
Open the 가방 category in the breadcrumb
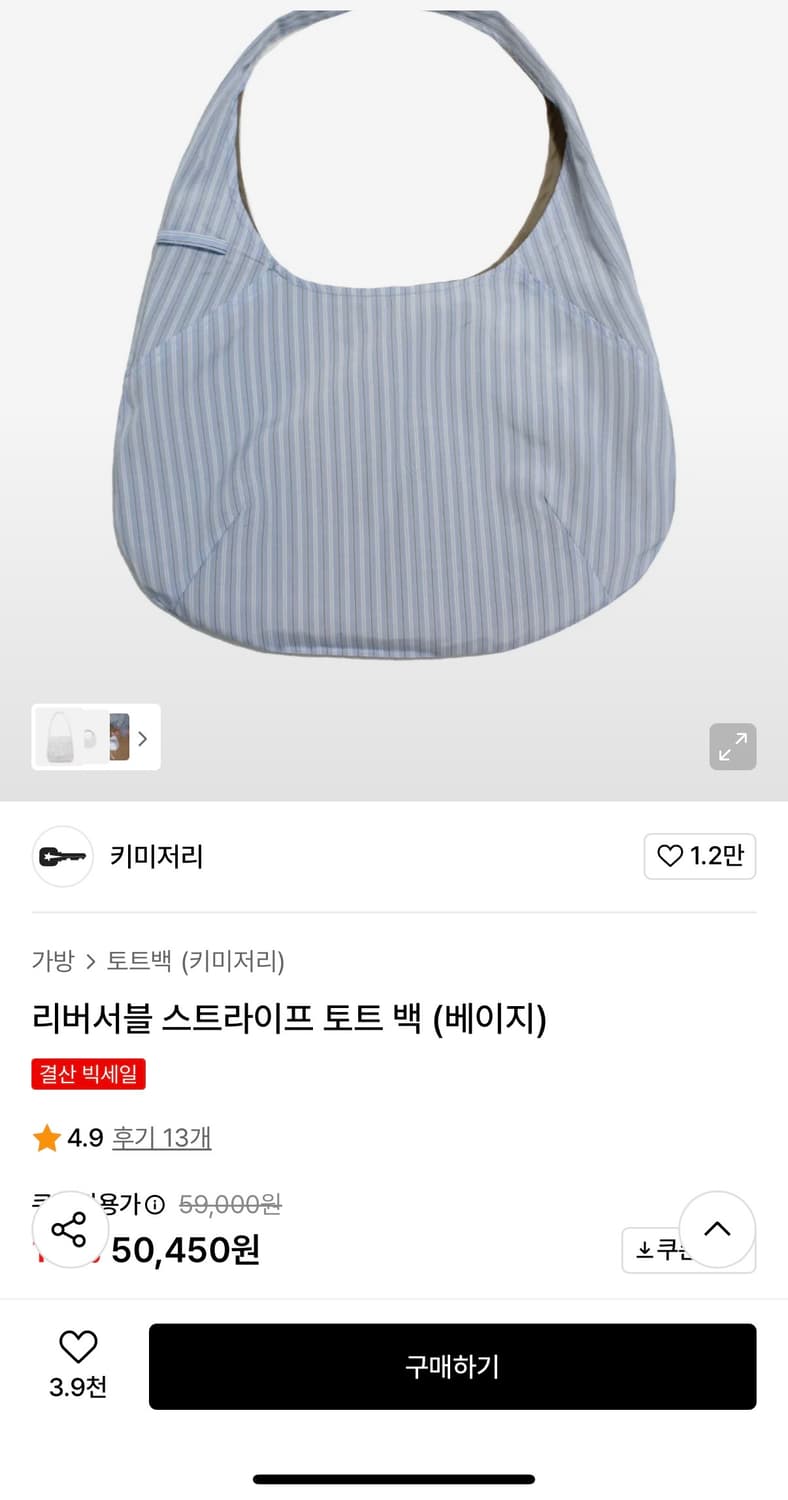(x=52, y=961)
